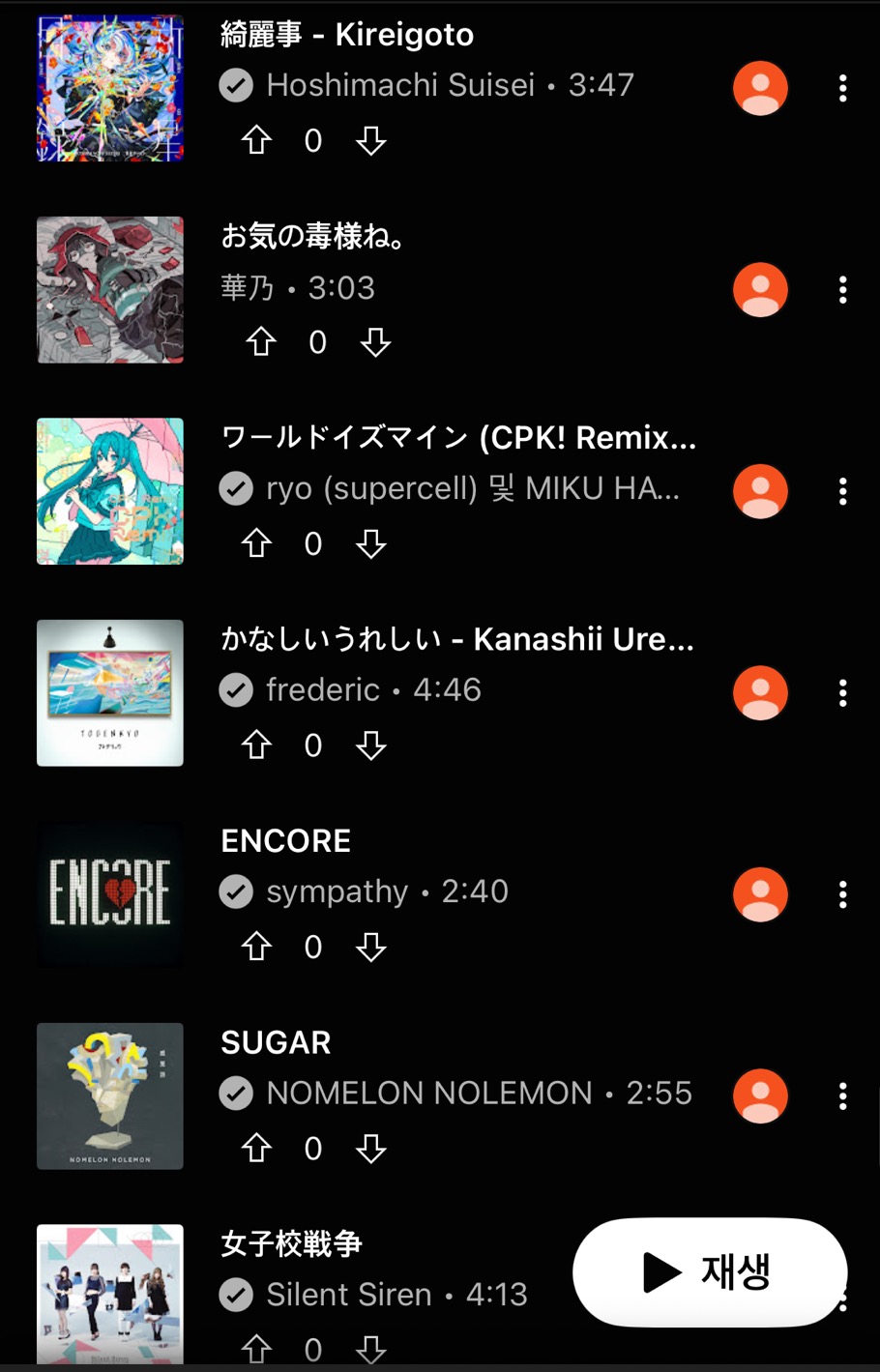Viewport: 880px width, 1372px height.
Task: Upvote SUGAR by NOMELON NOLEMON
Action: point(256,1148)
